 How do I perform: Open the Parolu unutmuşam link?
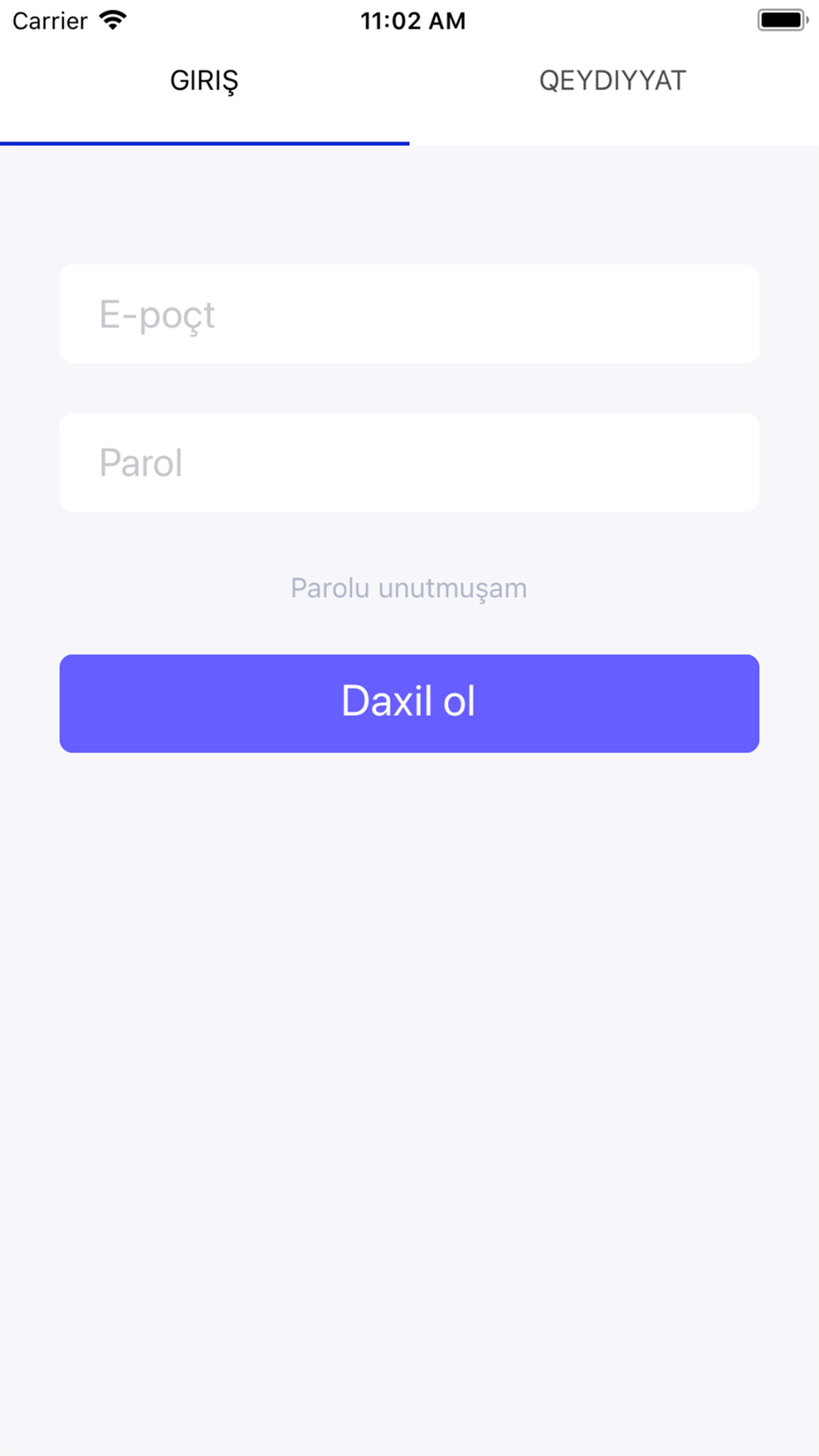tap(409, 588)
